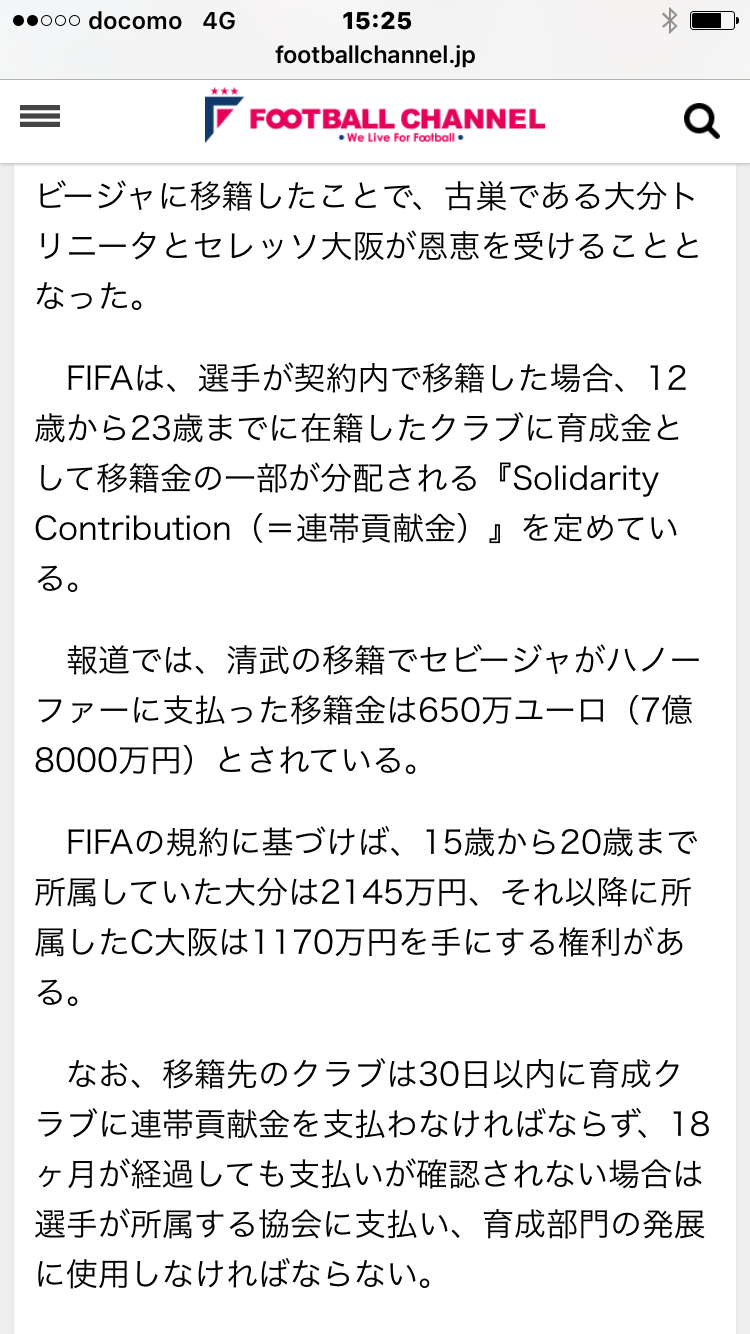
Task: Open the search magnifier
Action: [x=701, y=121]
